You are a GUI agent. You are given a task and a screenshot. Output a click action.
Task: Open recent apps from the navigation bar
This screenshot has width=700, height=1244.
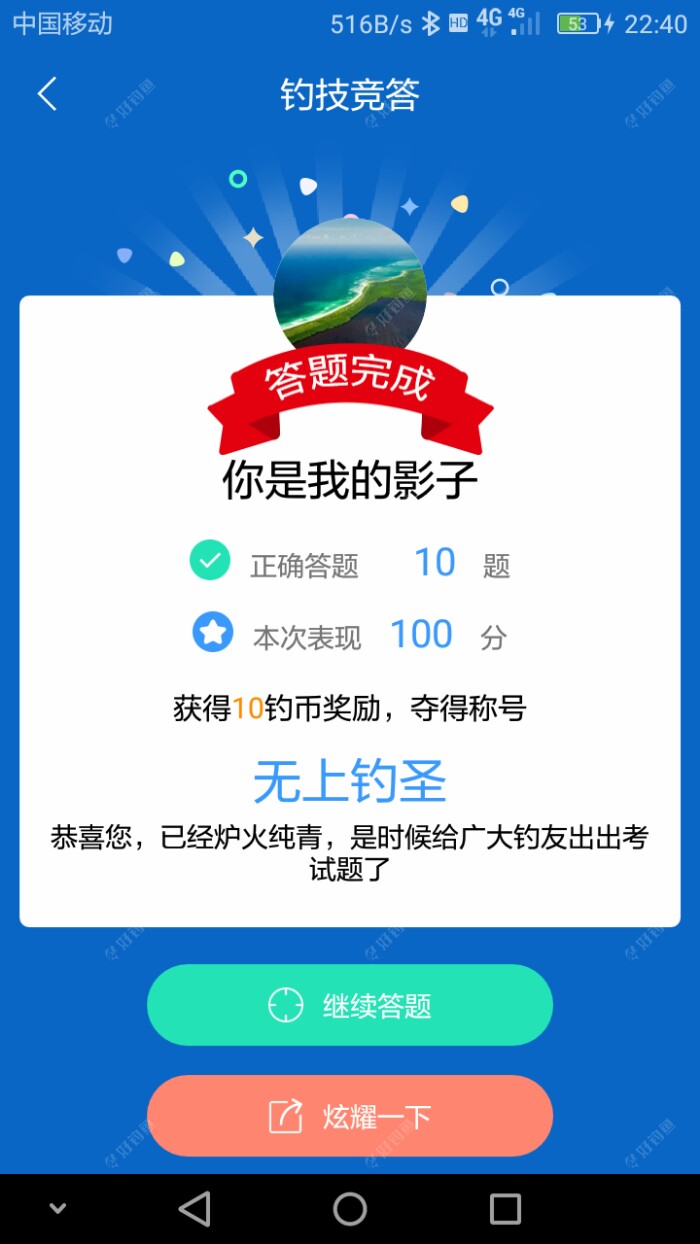tap(505, 1208)
